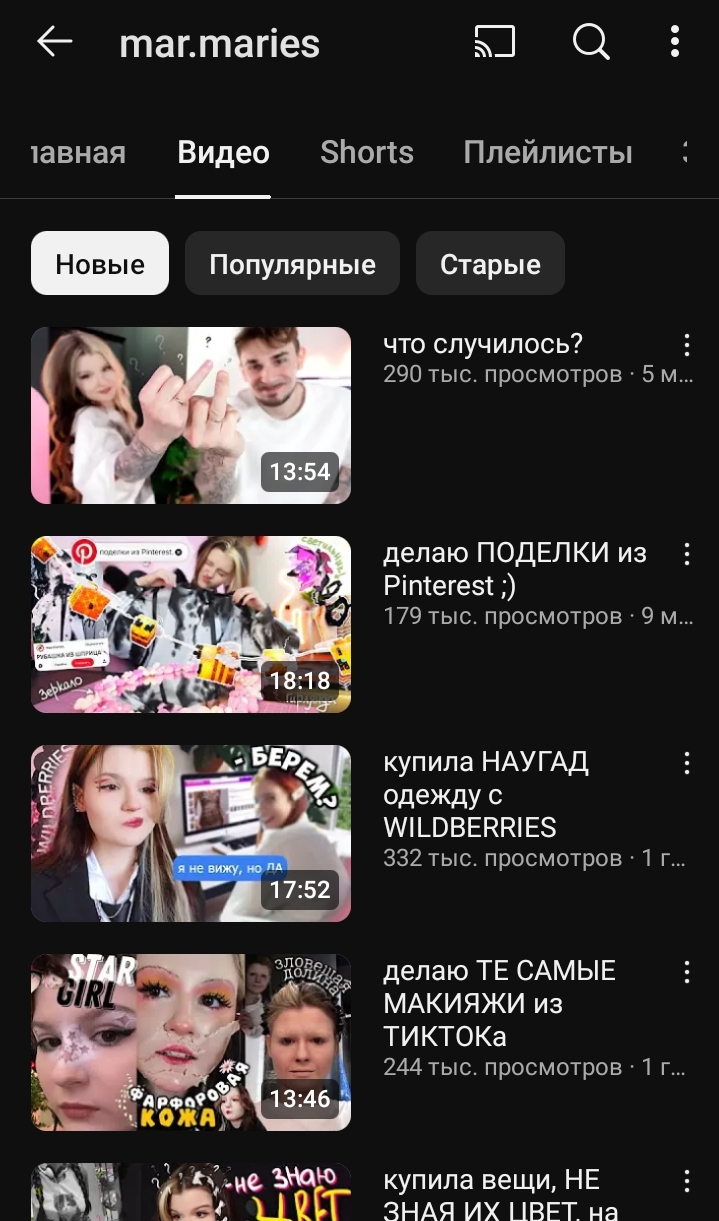Open the video «купила вещи, НЕ ЗНАЯ ИХ ЦВЕТ»
The image size is (719, 1221).
[191, 1192]
